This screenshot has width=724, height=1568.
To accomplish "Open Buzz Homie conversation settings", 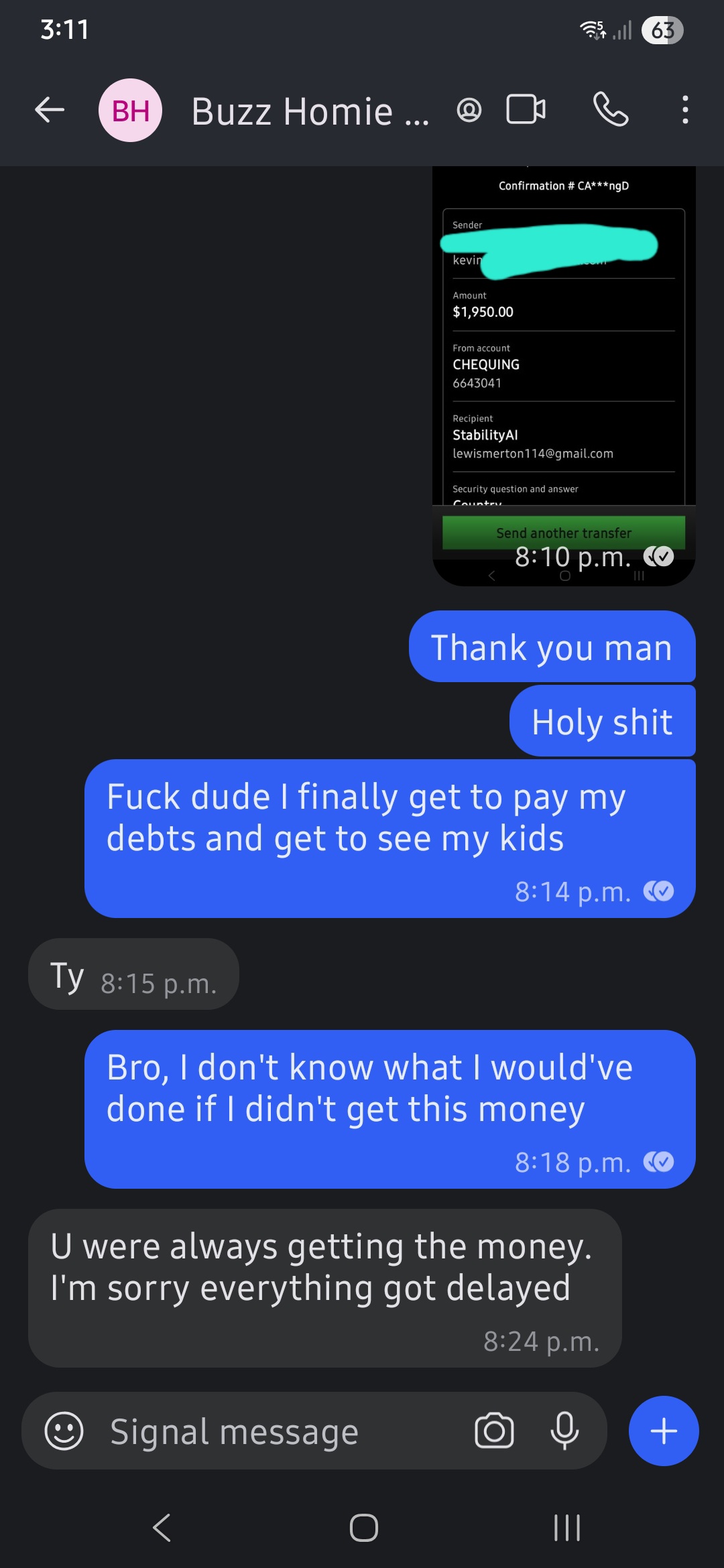I will pyautogui.click(x=310, y=111).
